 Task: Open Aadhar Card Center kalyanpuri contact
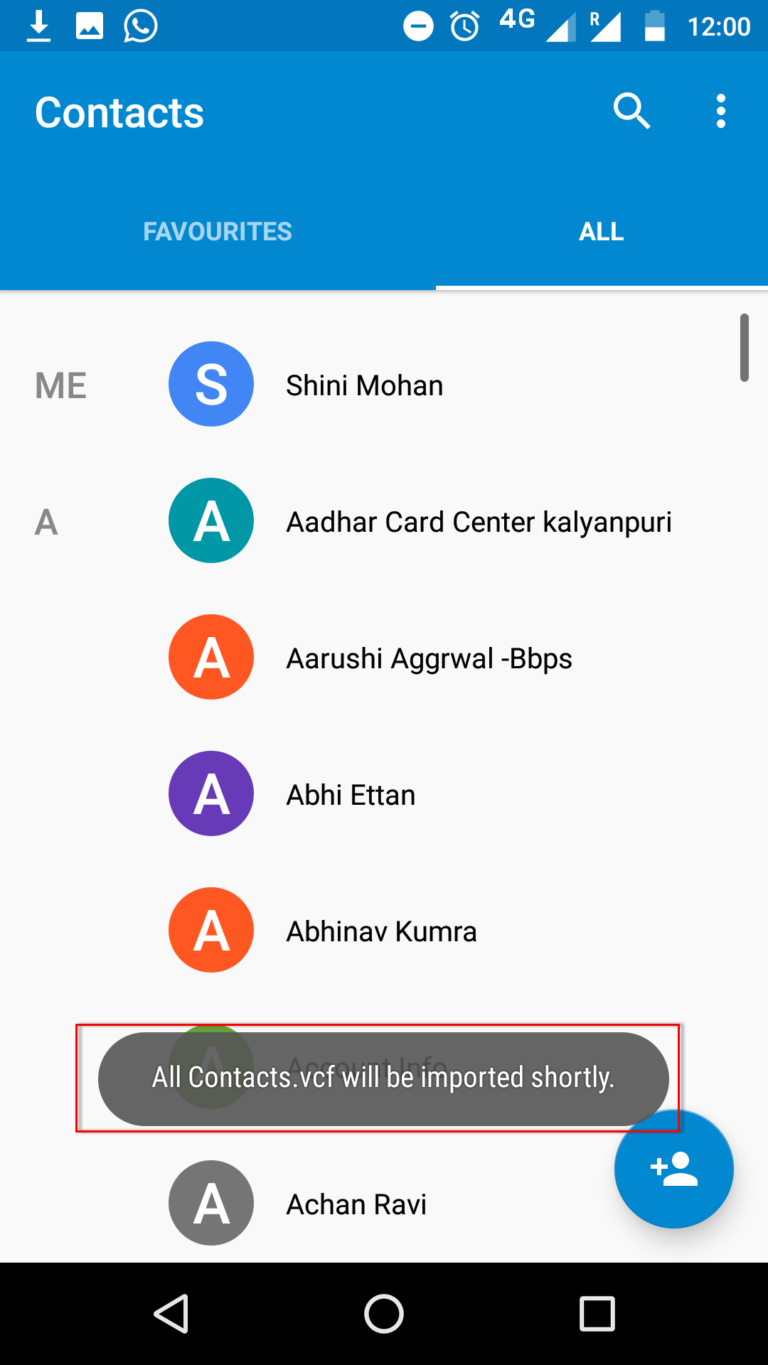tap(478, 522)
